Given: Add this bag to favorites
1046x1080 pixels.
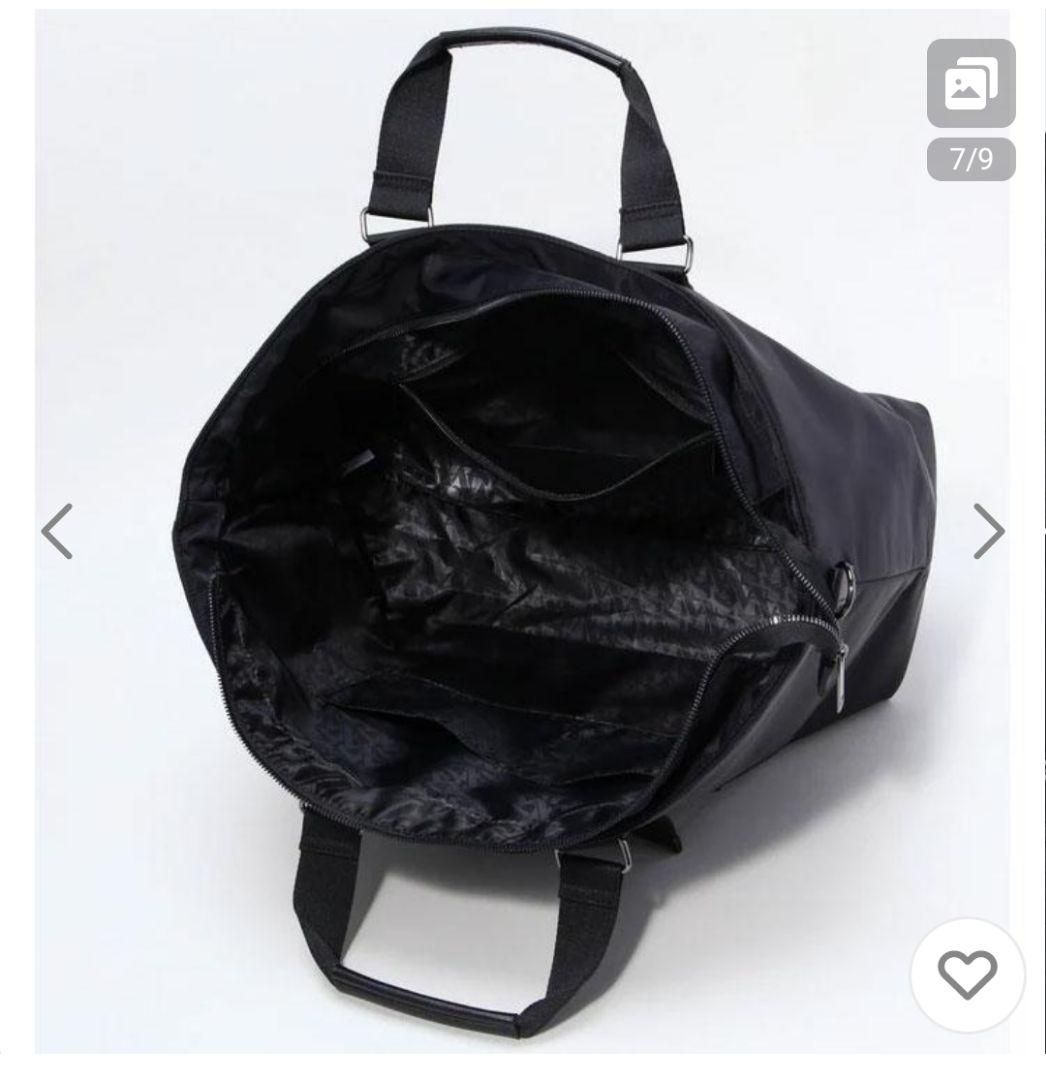Looking at the screenshot, I should pyautogui.click(x=967, y=973).
